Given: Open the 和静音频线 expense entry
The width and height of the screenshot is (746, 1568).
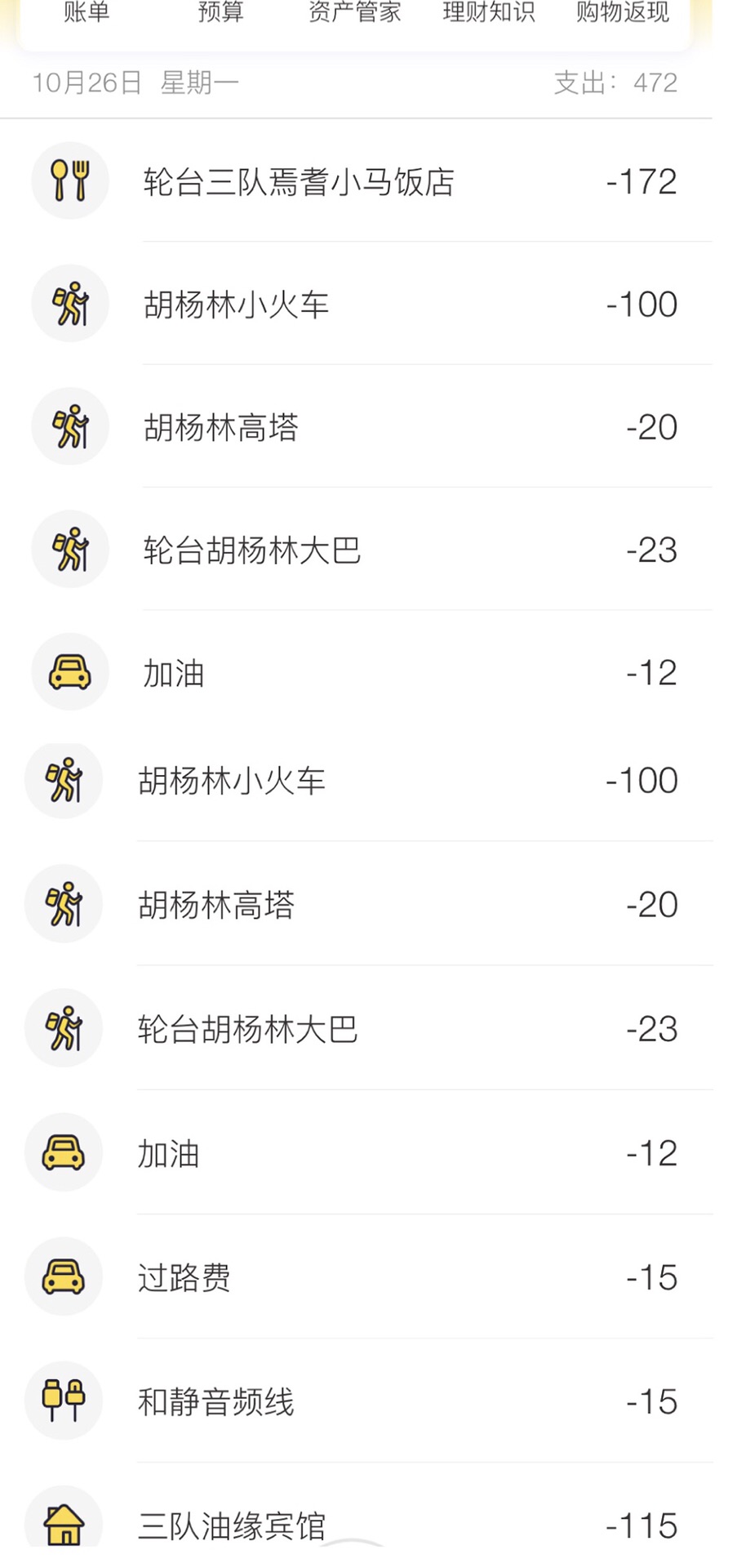Looking at the screenshot, I should click(x=367, y=1401).
